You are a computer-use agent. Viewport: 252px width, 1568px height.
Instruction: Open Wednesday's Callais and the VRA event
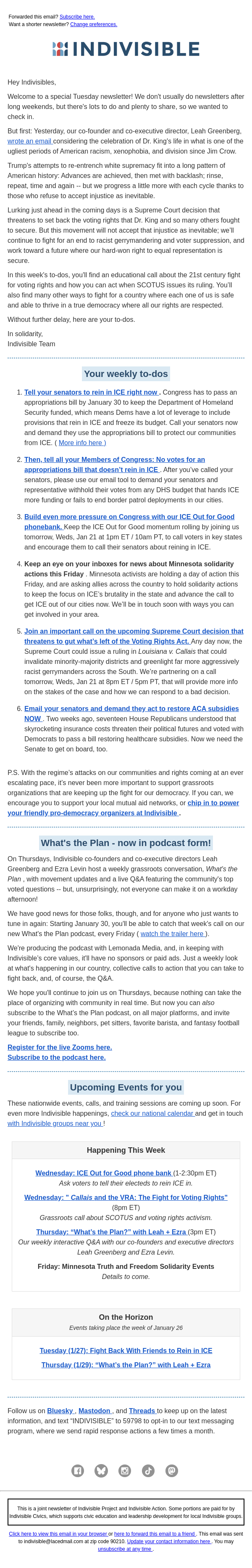click(126, 1197)
